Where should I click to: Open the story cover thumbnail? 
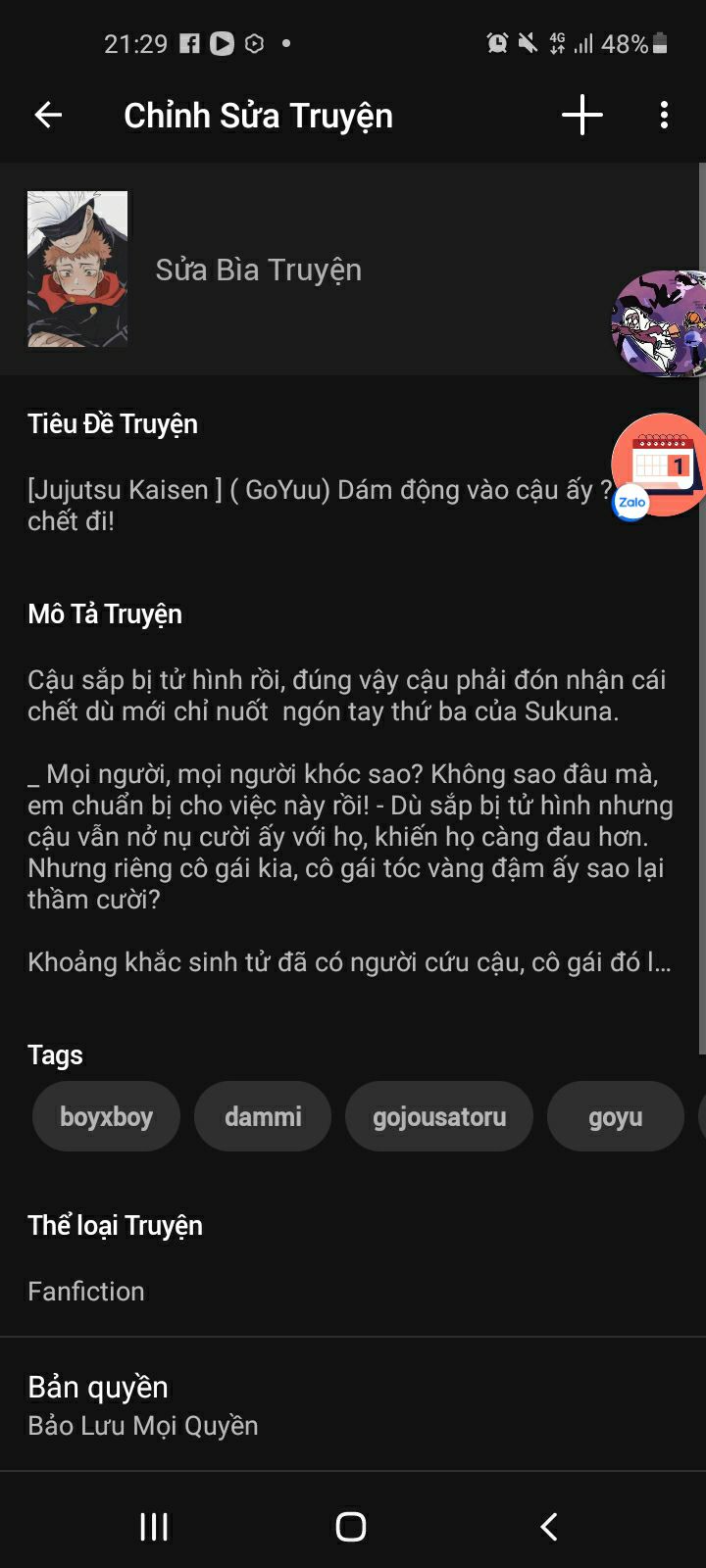[x=77, y=269]
